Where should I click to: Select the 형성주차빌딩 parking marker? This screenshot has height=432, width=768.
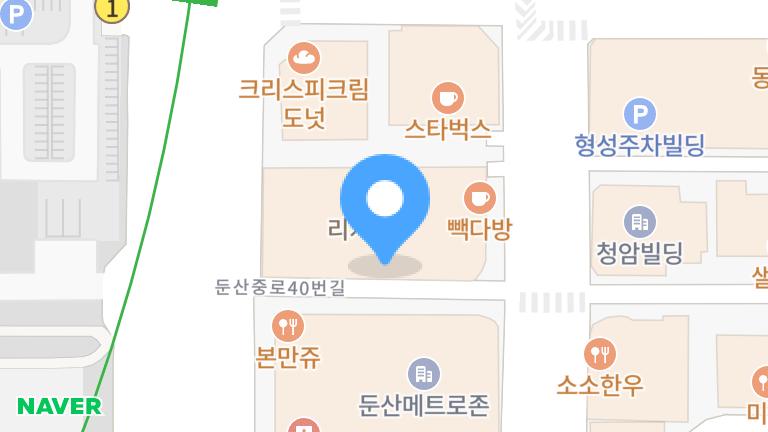639,113
